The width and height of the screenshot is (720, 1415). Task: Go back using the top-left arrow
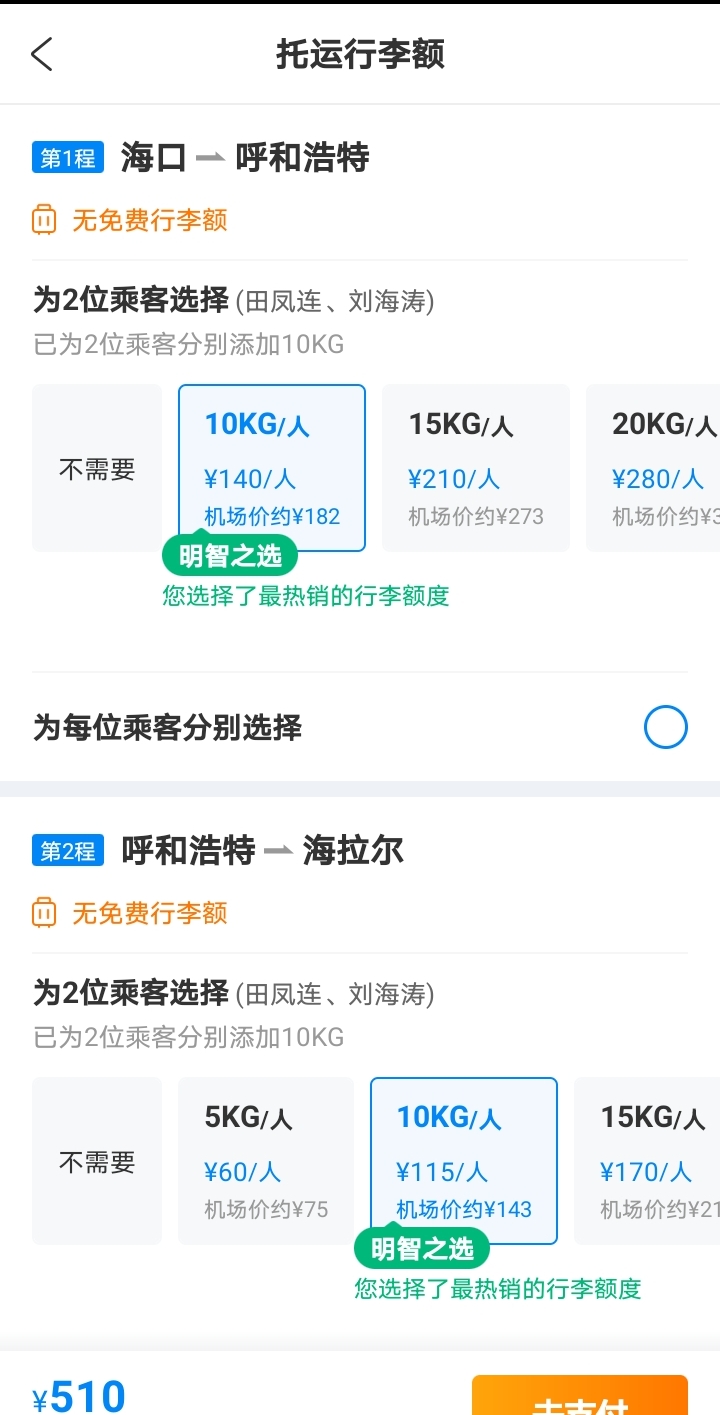(41, 54)
